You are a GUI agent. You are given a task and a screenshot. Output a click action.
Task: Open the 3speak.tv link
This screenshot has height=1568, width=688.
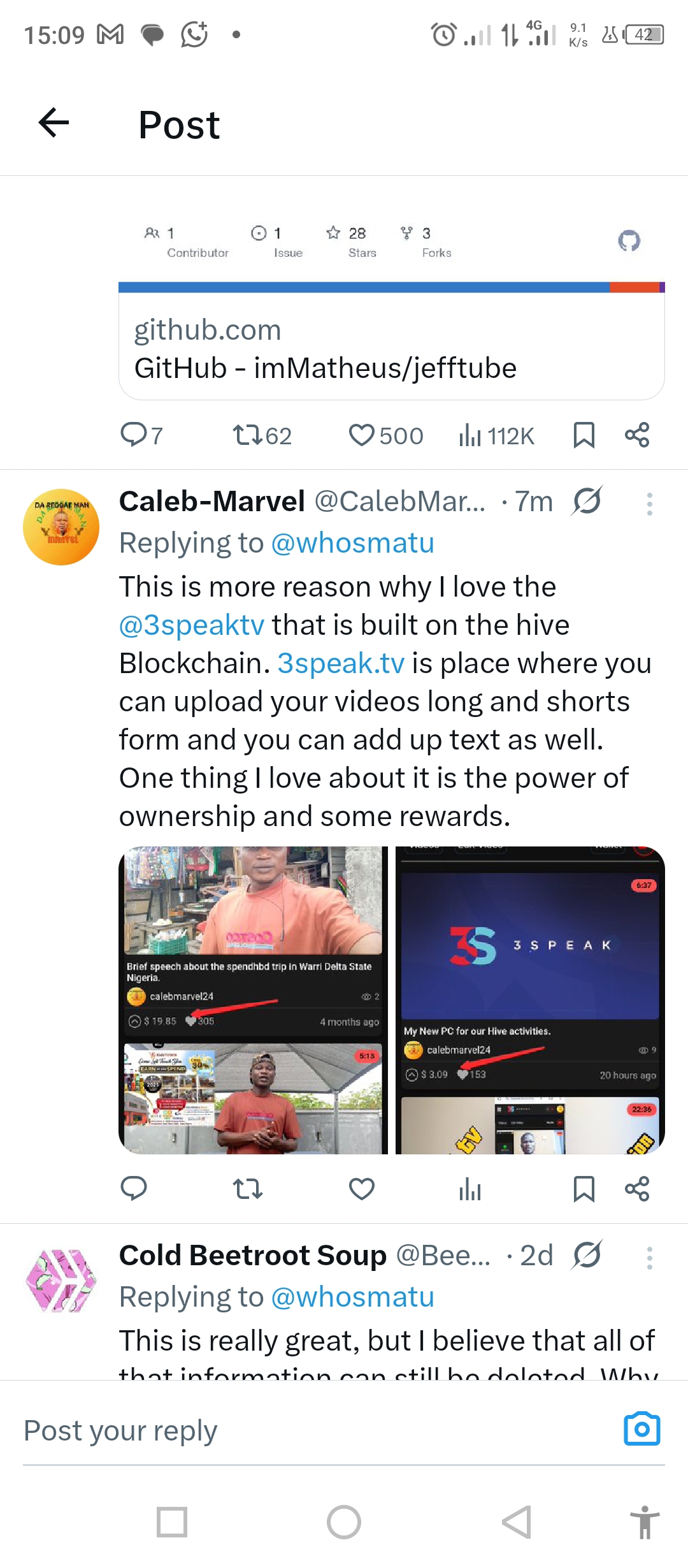[x=341, y=664]
